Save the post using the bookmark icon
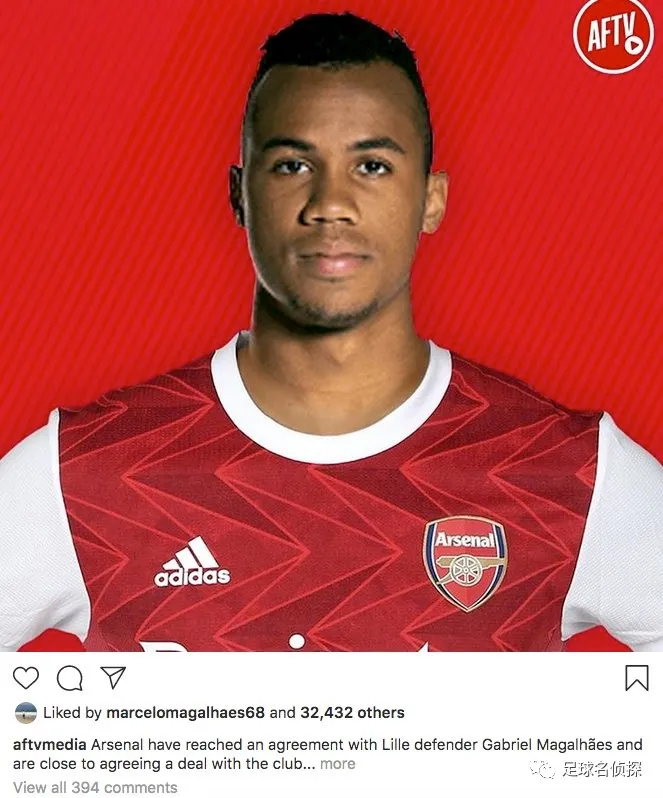Viewport: 663px width, 798px height. [636, 678]
